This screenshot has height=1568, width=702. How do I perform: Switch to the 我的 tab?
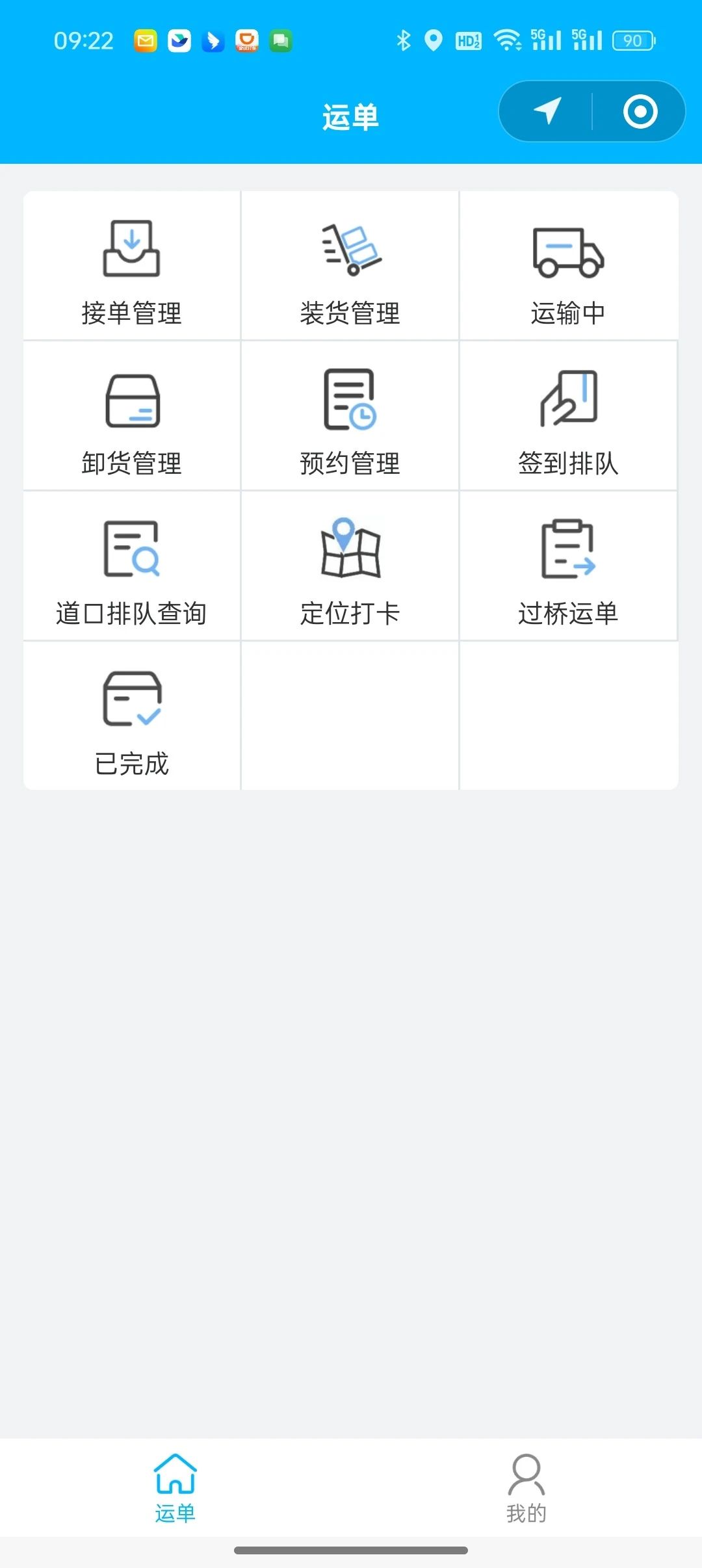pyautogui.click(x=526, y=1488)
